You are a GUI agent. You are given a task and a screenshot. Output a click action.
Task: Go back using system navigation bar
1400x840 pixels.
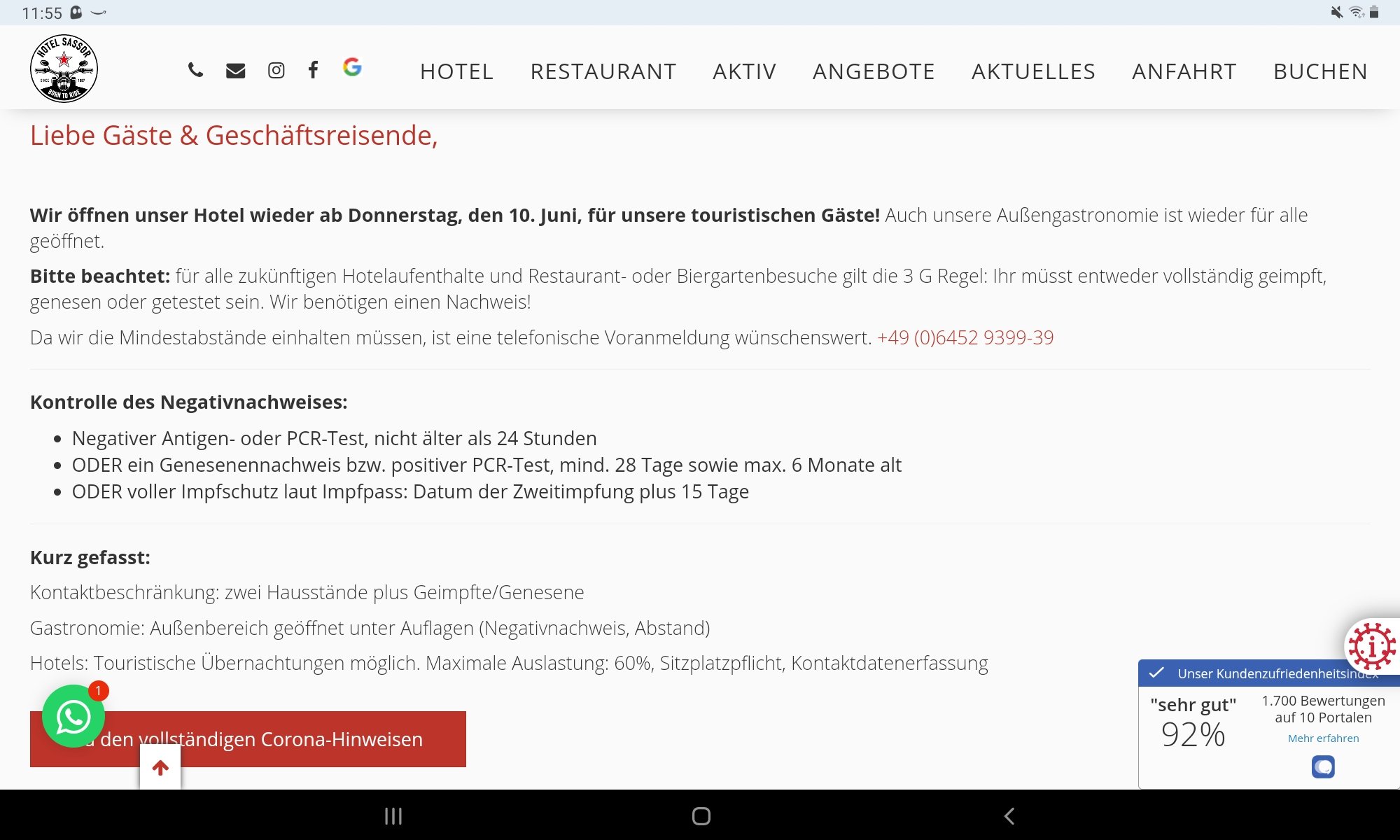(1009, 816)
